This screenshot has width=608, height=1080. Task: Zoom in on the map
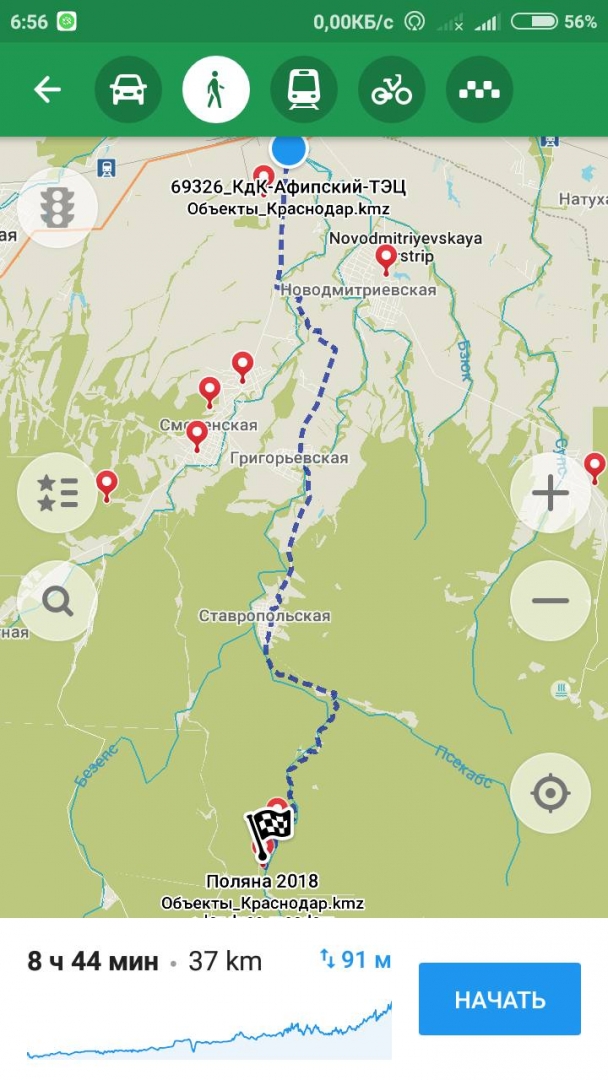tap(550, 493)
